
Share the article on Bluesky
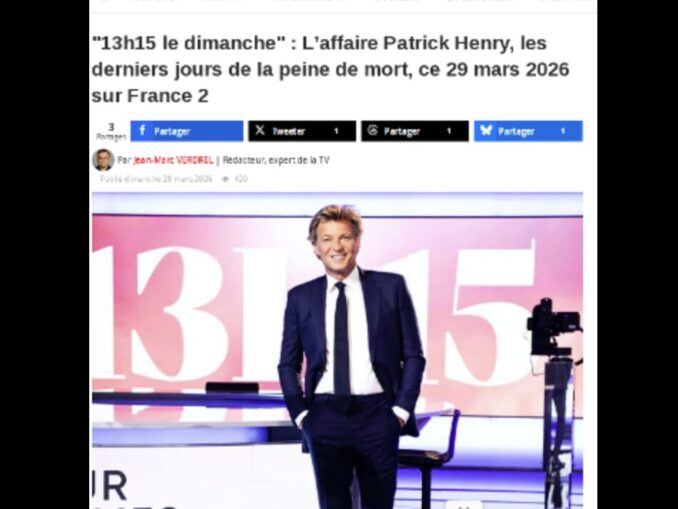528,131
